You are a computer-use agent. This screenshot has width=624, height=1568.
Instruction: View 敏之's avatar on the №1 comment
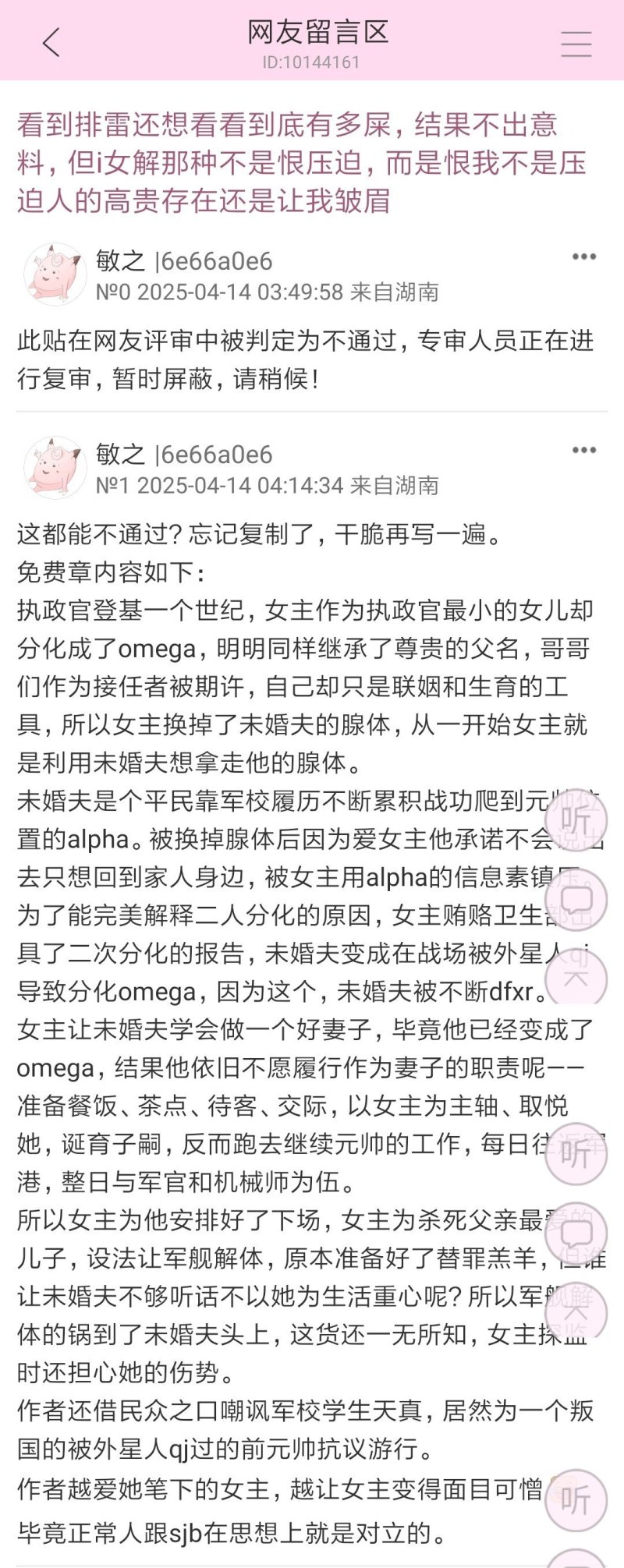pos(55,468)
